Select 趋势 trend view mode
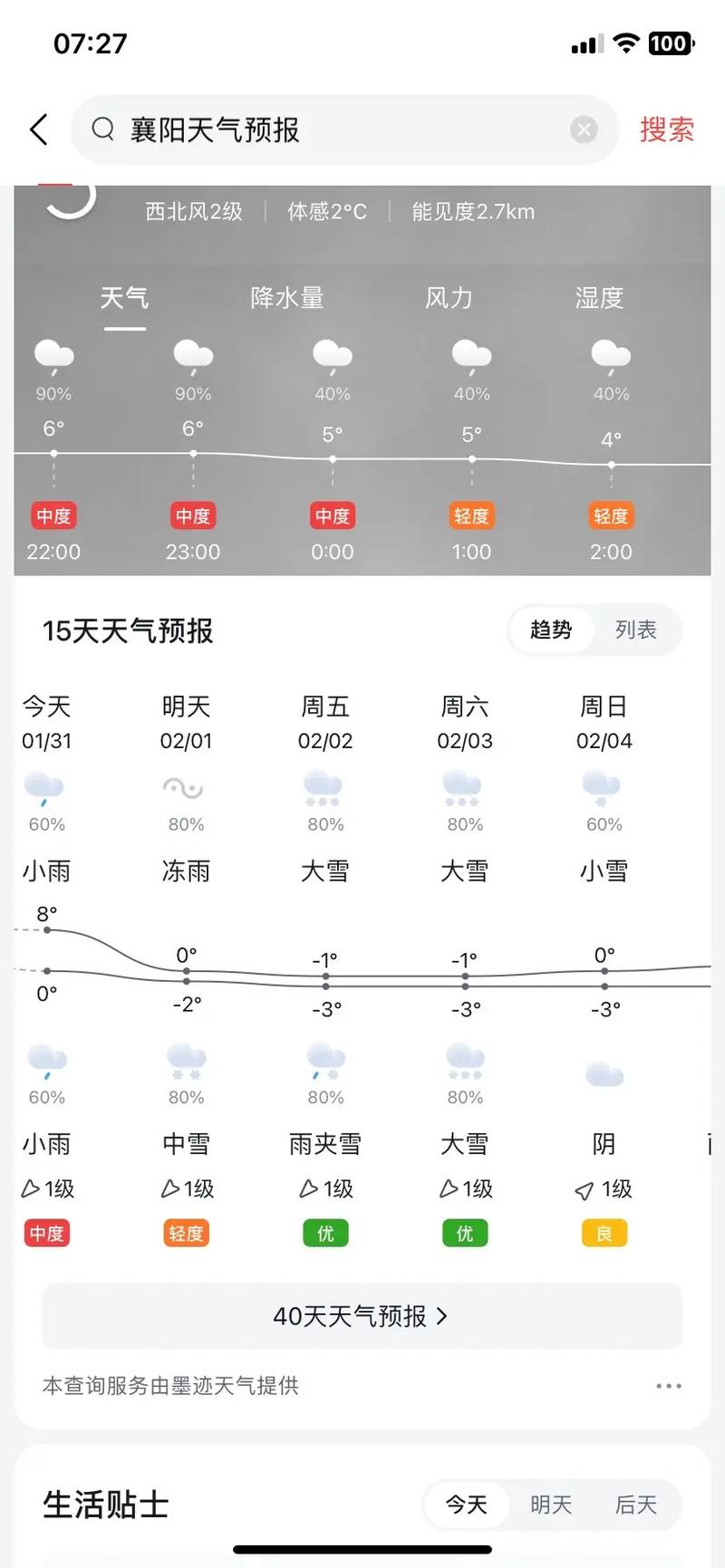The image size is (725, 1568). pyautogui.click(x=550, y=630)
